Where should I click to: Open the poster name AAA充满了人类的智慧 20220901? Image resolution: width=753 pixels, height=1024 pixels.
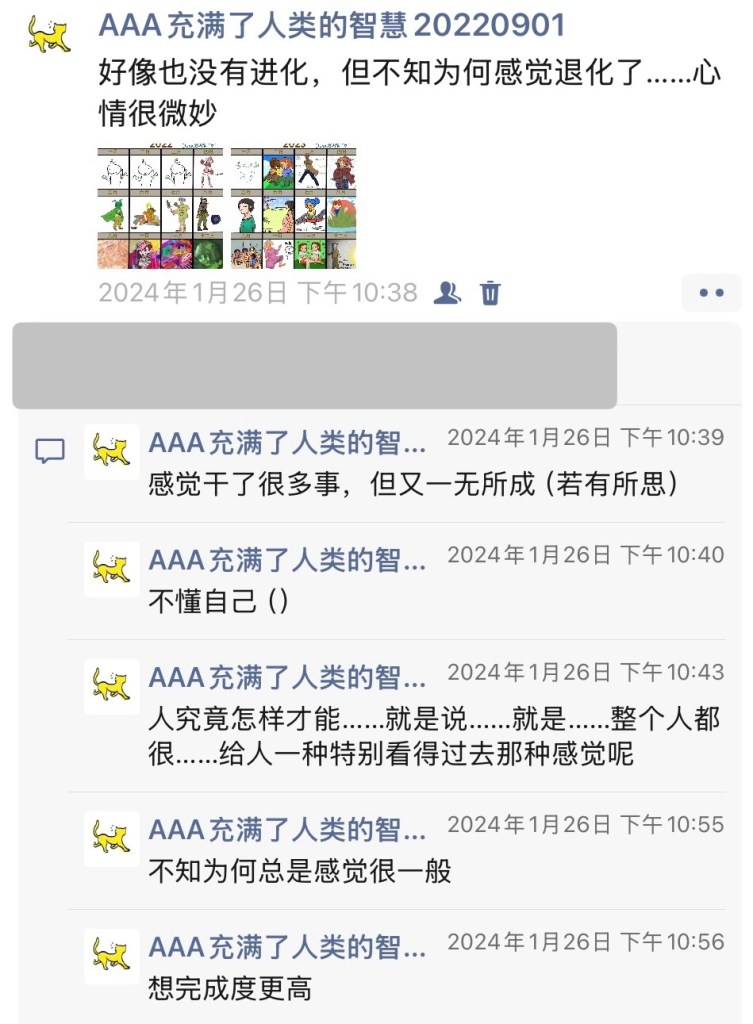[x=331, y=26]
